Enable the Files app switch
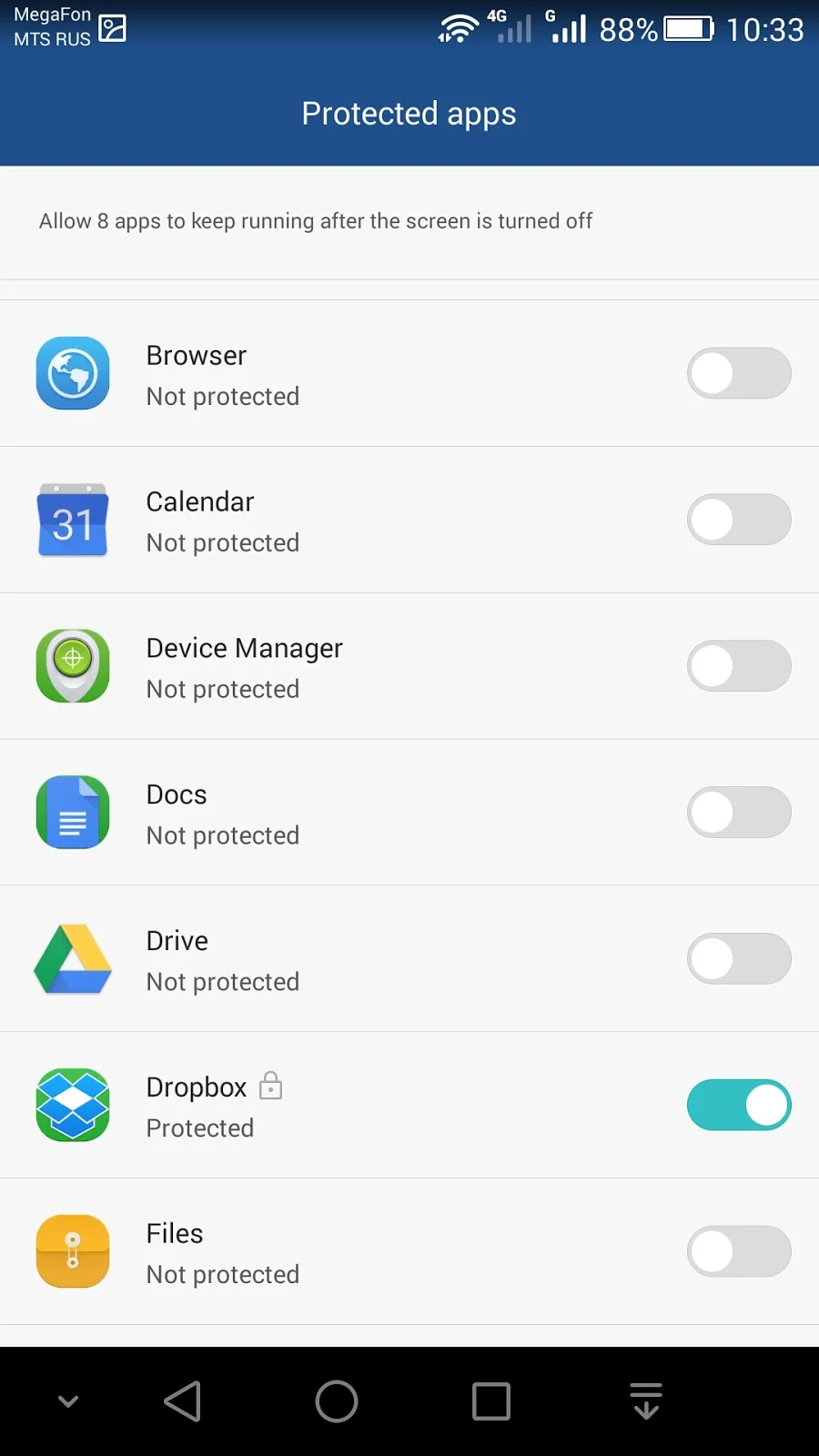 tap(738, 1251)
